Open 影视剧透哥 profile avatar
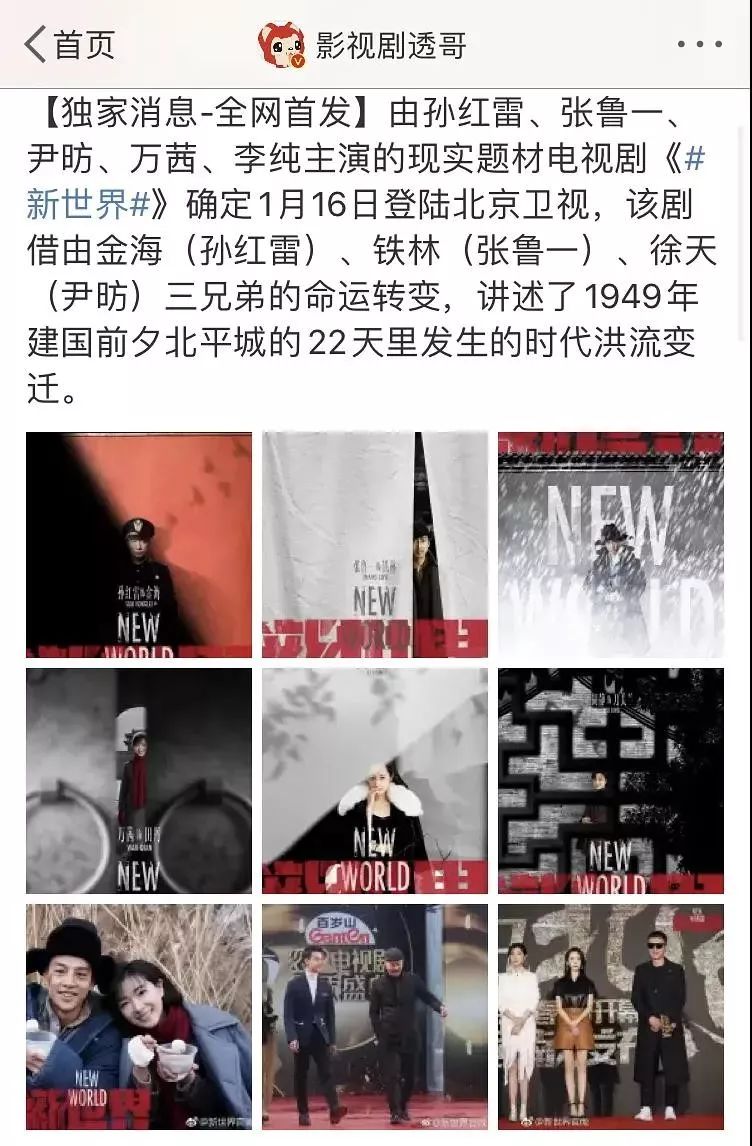 [282, 45]
